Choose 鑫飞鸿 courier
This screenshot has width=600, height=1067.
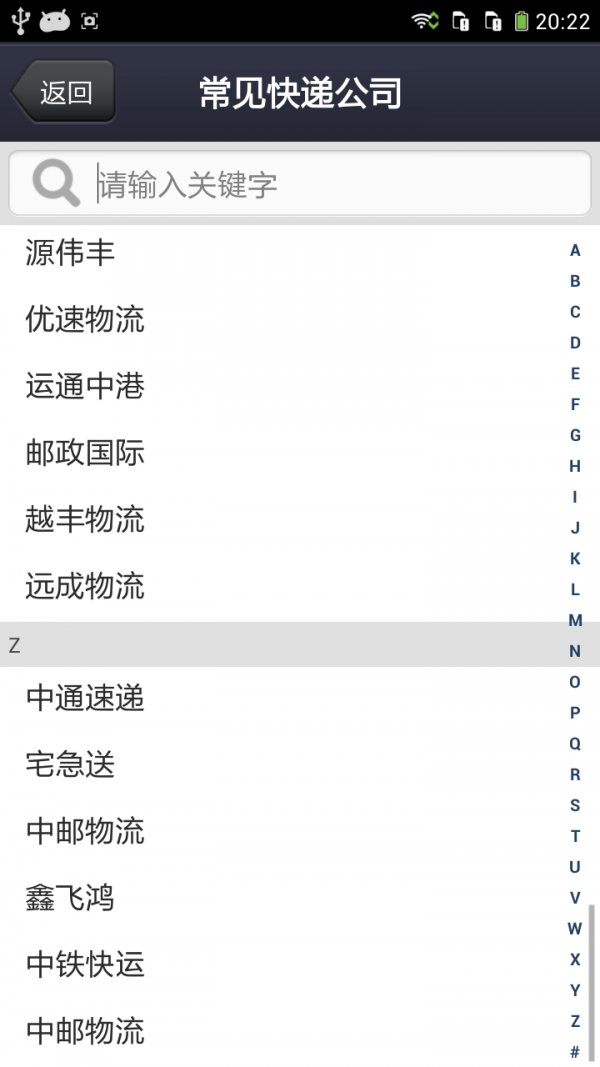click(70, 898)
